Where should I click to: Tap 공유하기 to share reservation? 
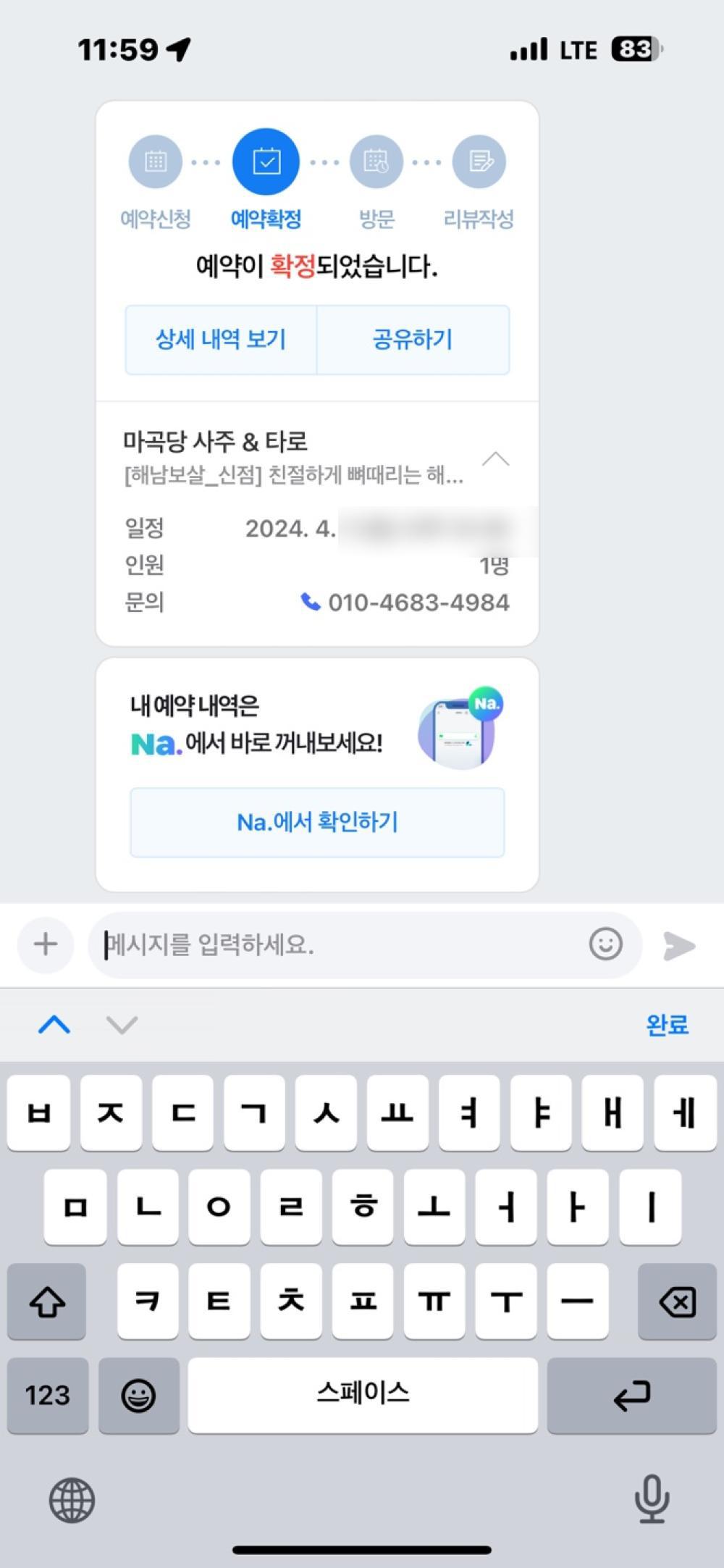tap(413, 340)
